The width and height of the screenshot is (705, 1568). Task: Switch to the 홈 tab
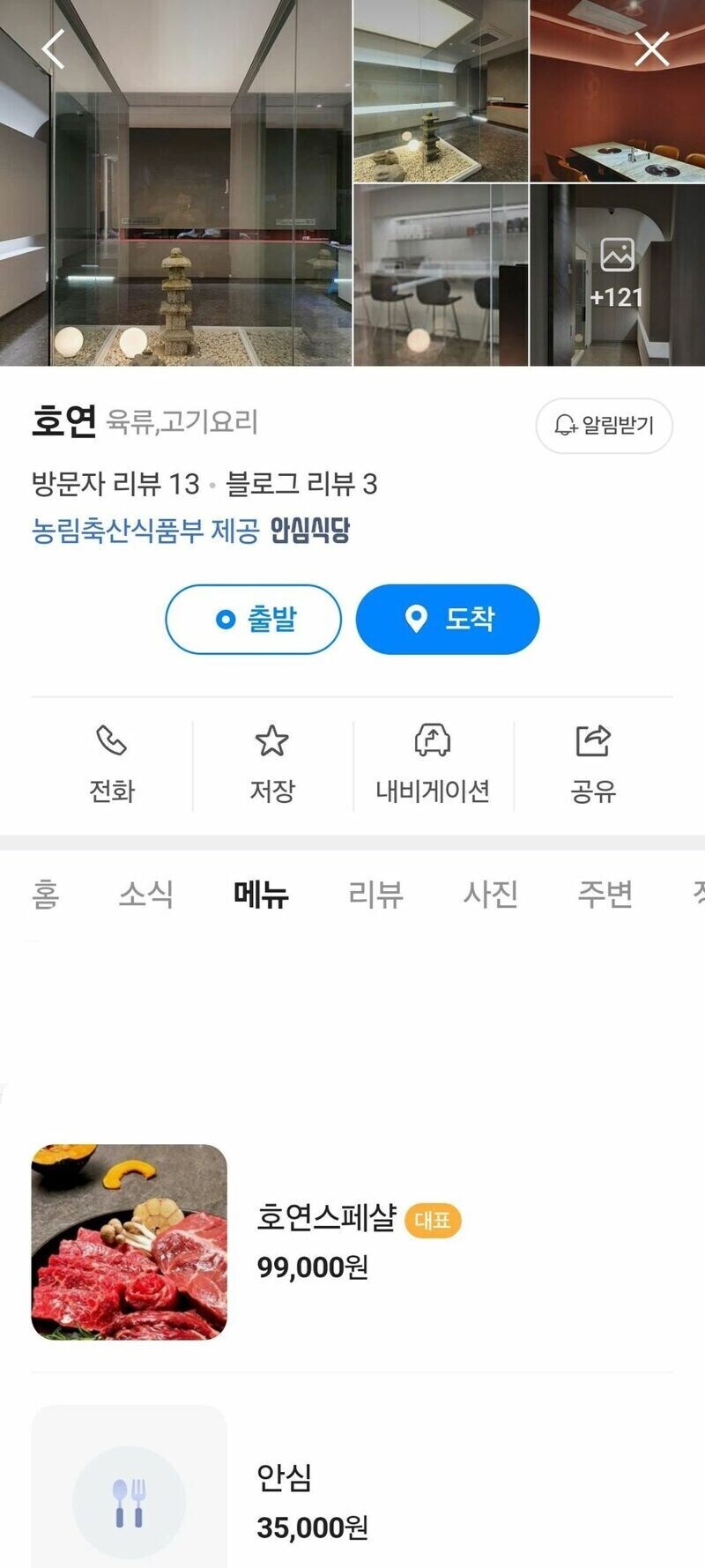45,895
